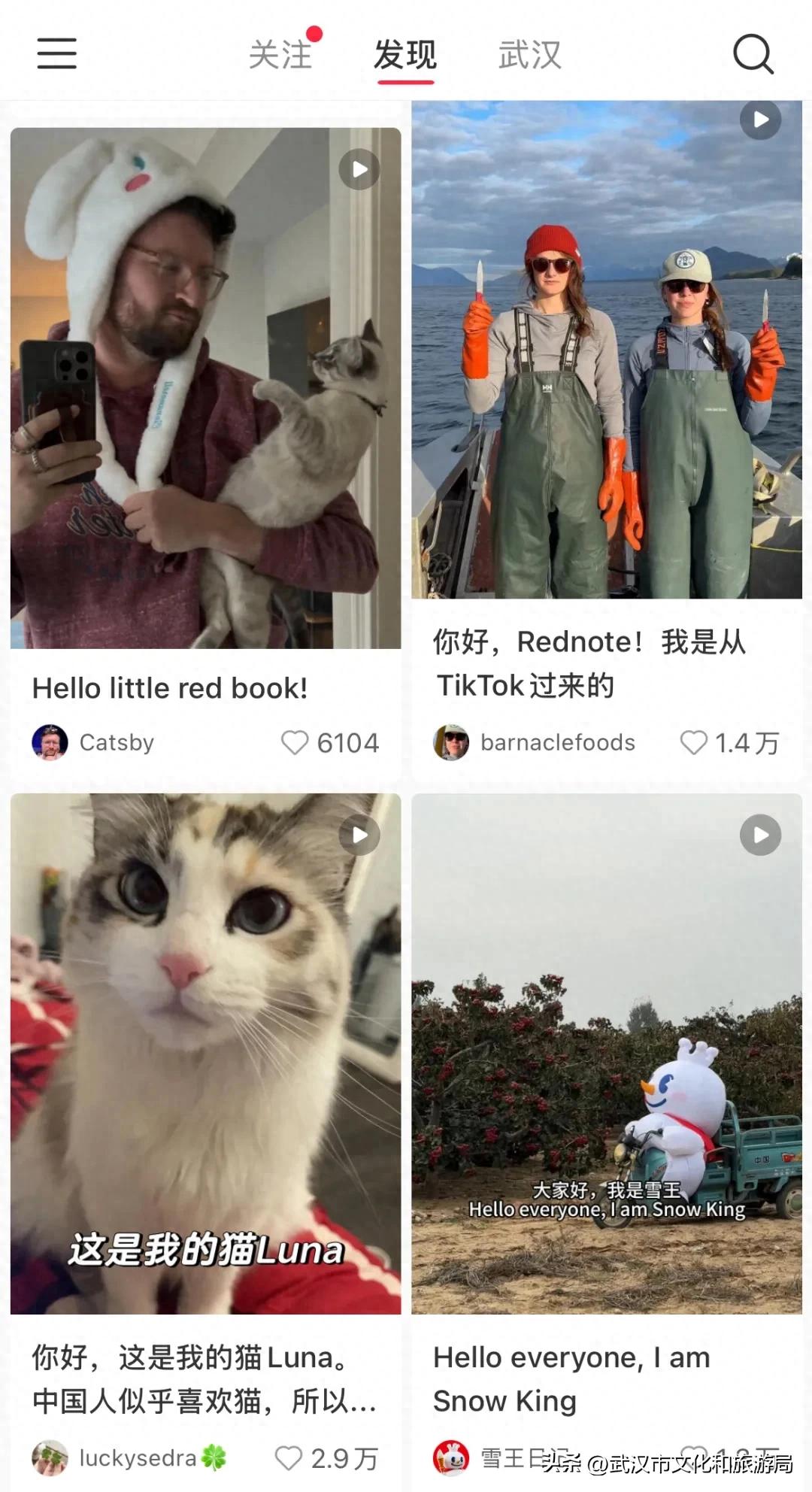View luckysedra's profile
Image resolution: width=812 pixels, height=1492 pixels.
[x=129, y=1458]
